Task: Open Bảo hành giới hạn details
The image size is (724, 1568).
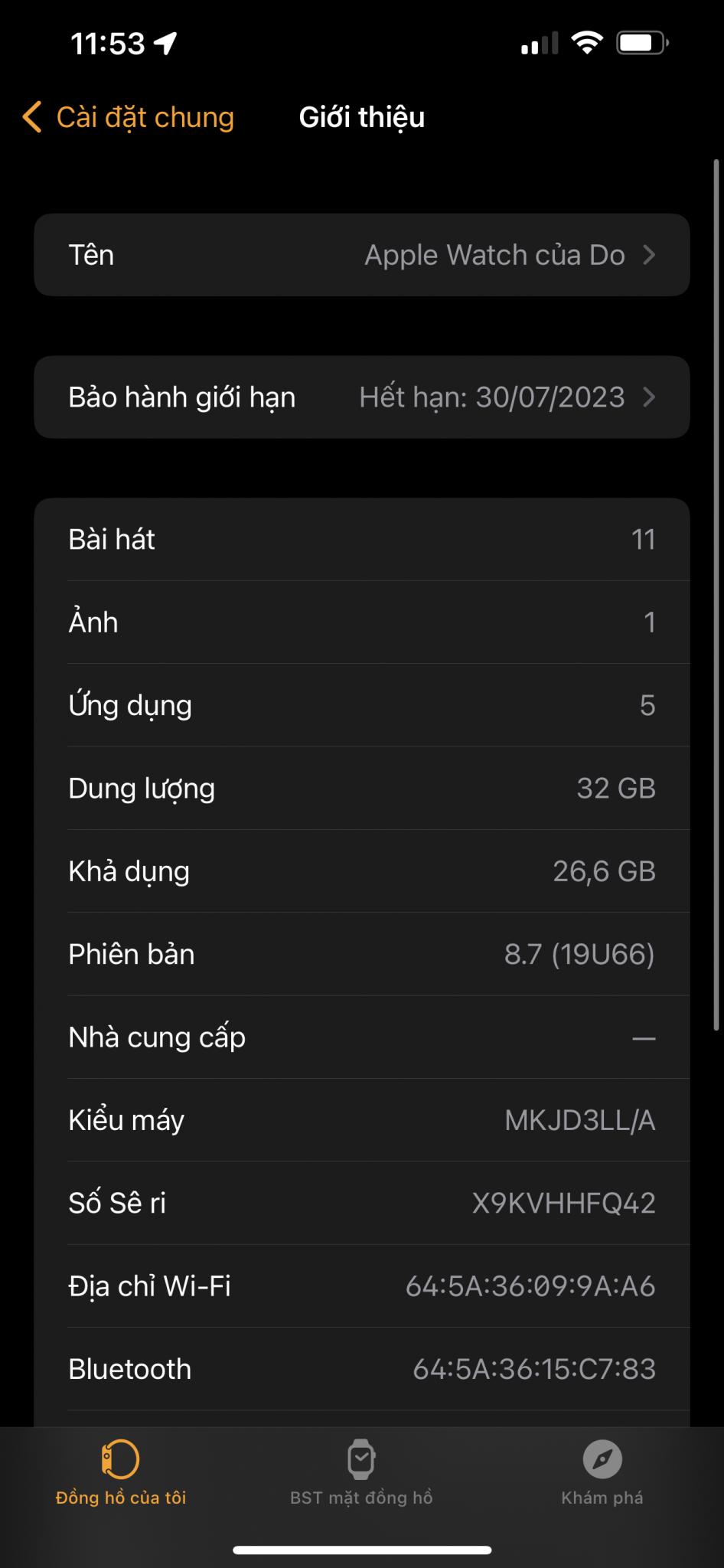Action: point(361,397)
